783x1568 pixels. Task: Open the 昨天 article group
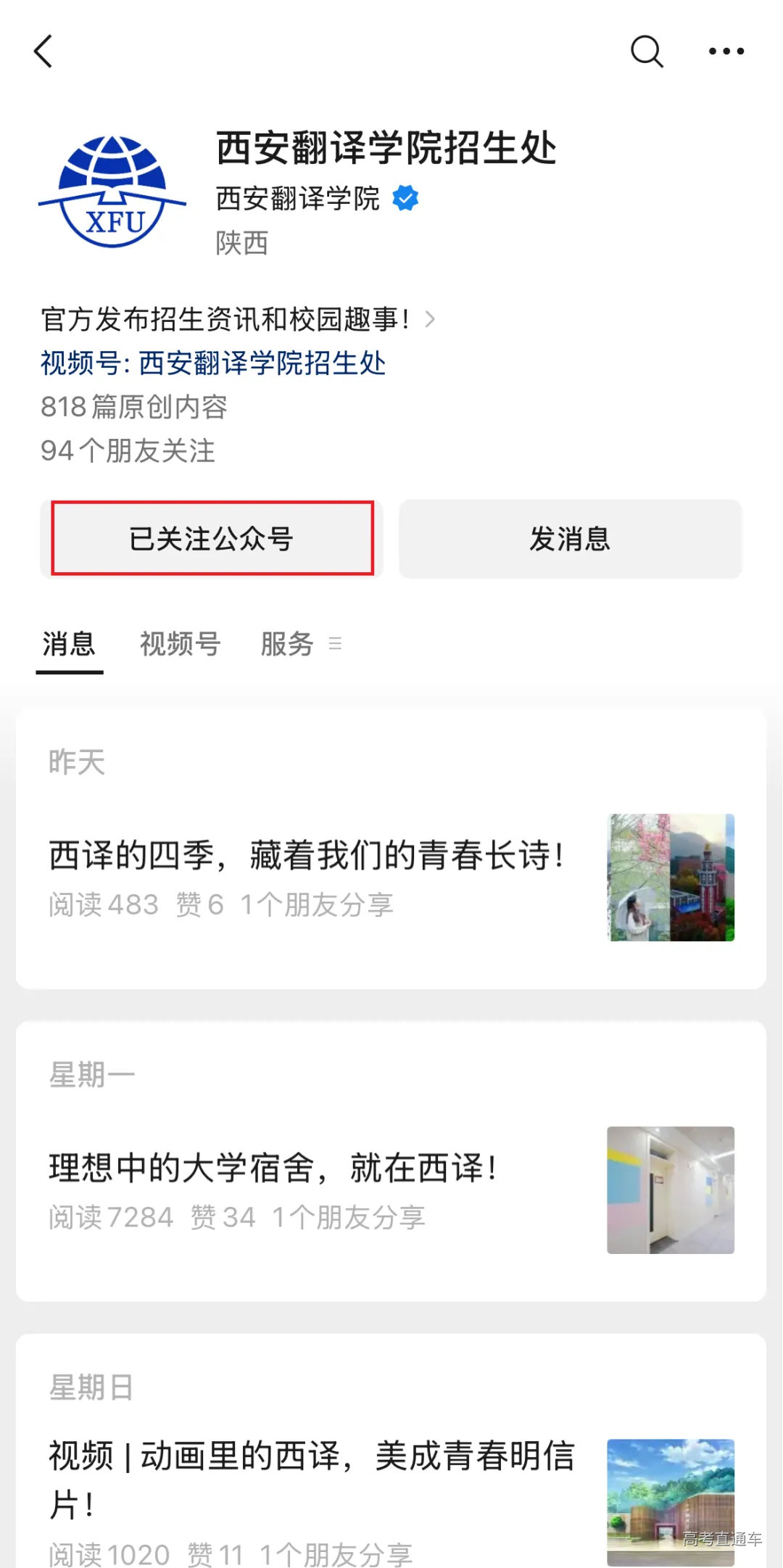75,762
